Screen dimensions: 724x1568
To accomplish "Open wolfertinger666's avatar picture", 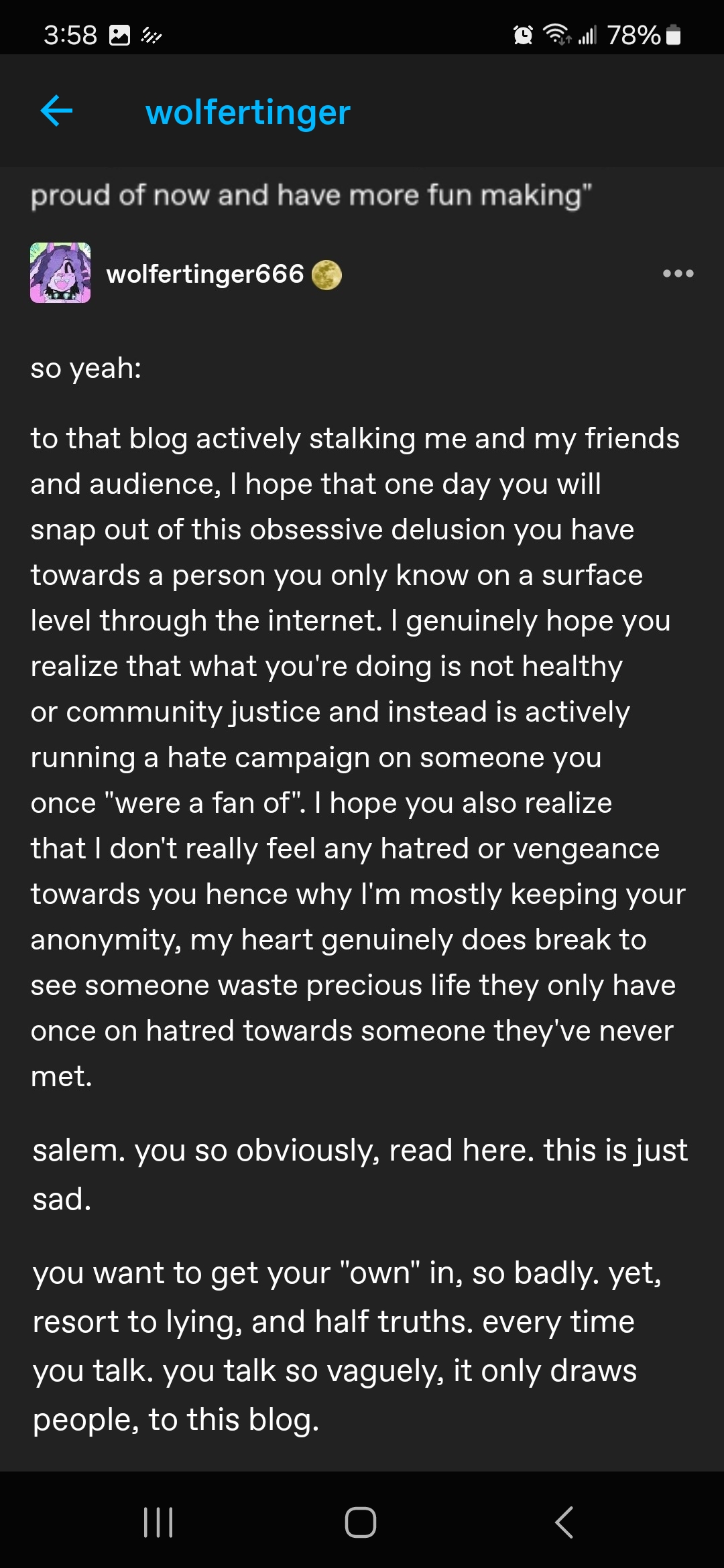I will click(60, 273).
